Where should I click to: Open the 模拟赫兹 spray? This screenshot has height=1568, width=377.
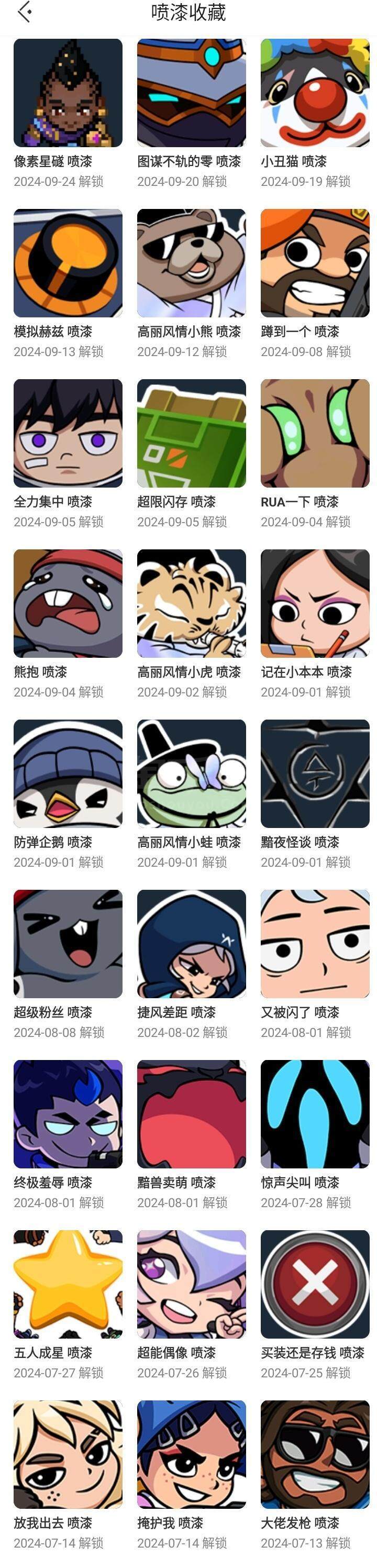click(68, 263)
